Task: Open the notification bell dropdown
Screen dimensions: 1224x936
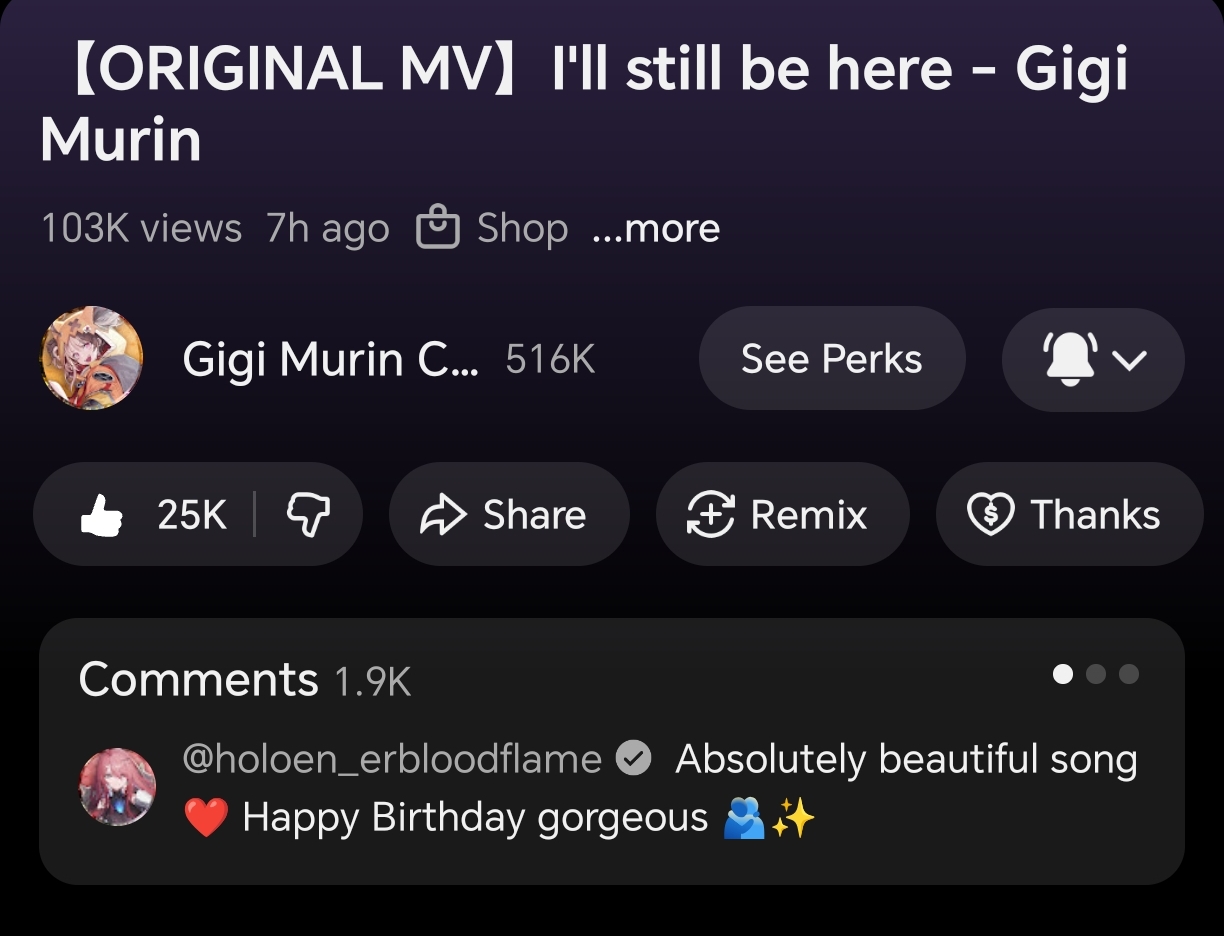Action: click(x=1093, y=358)
